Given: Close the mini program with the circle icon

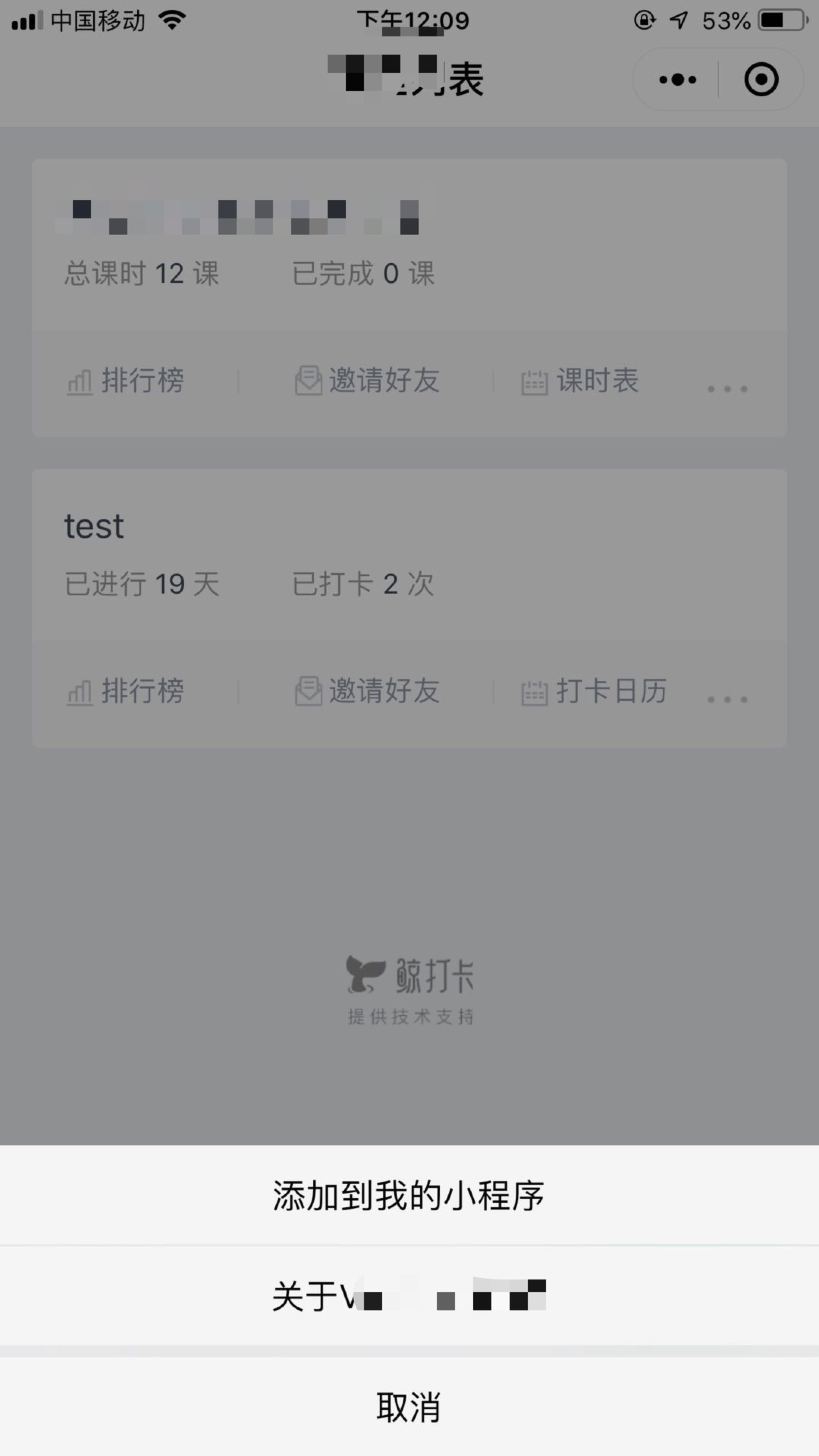Looking at the screenshot, I should click(x=761, y=79).
